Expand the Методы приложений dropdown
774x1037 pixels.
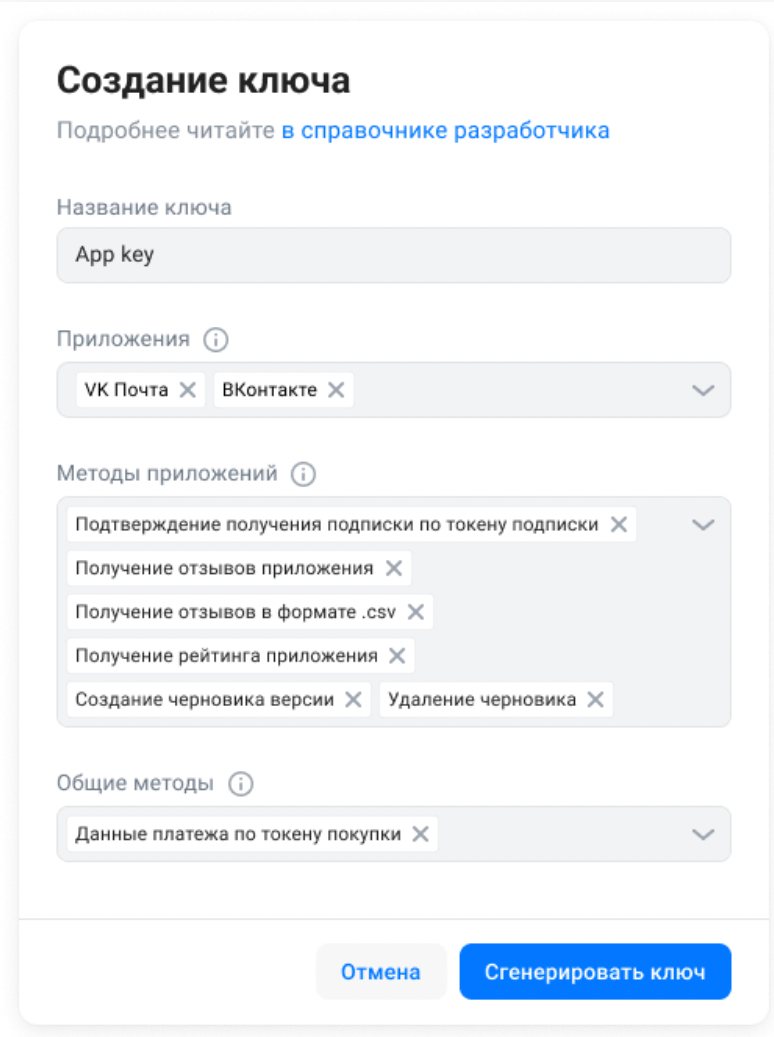click(x=703, y=524)
